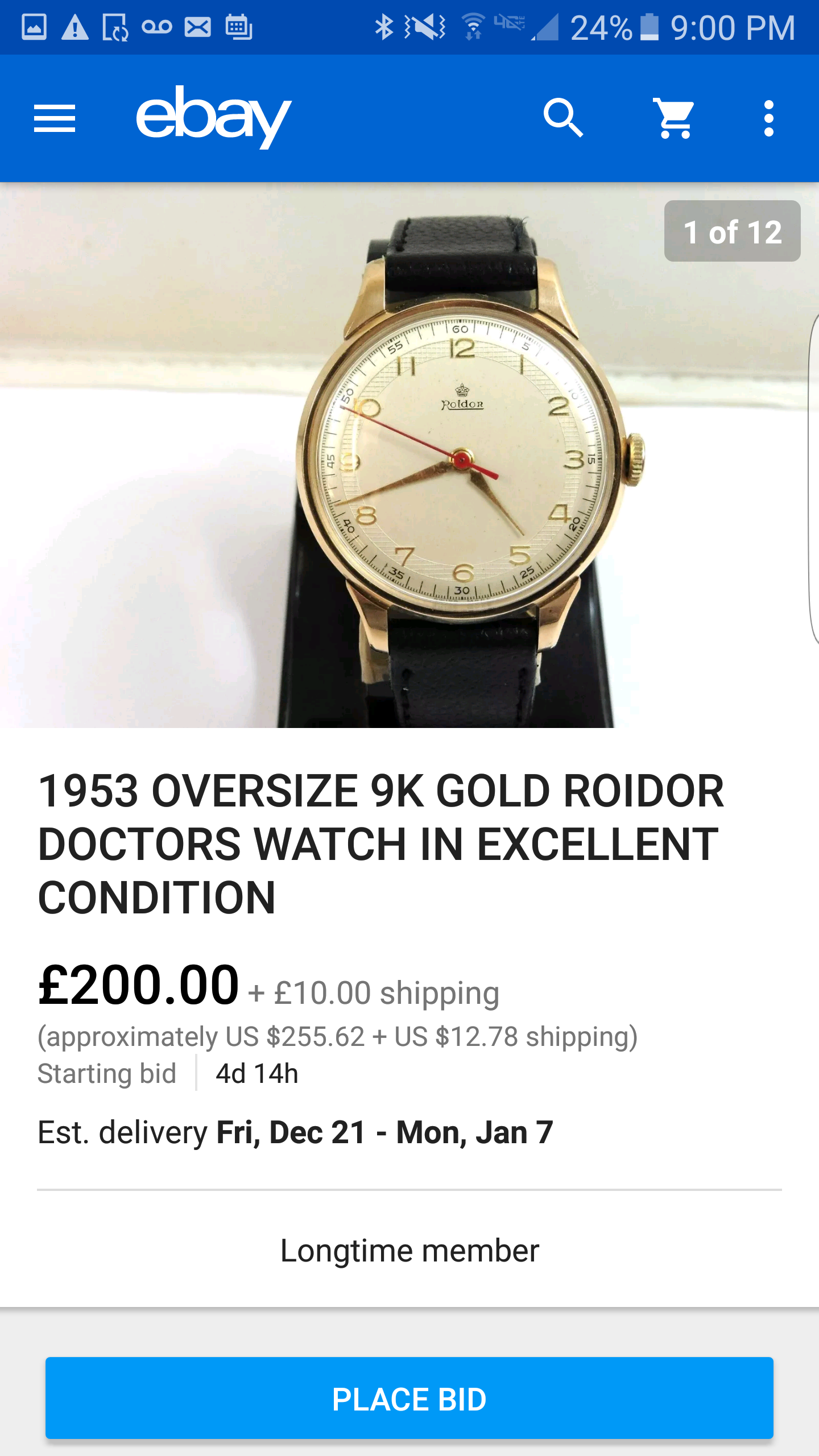Open the overflow menu
This screenshot has height=1456, width=819.
[768, 118]
